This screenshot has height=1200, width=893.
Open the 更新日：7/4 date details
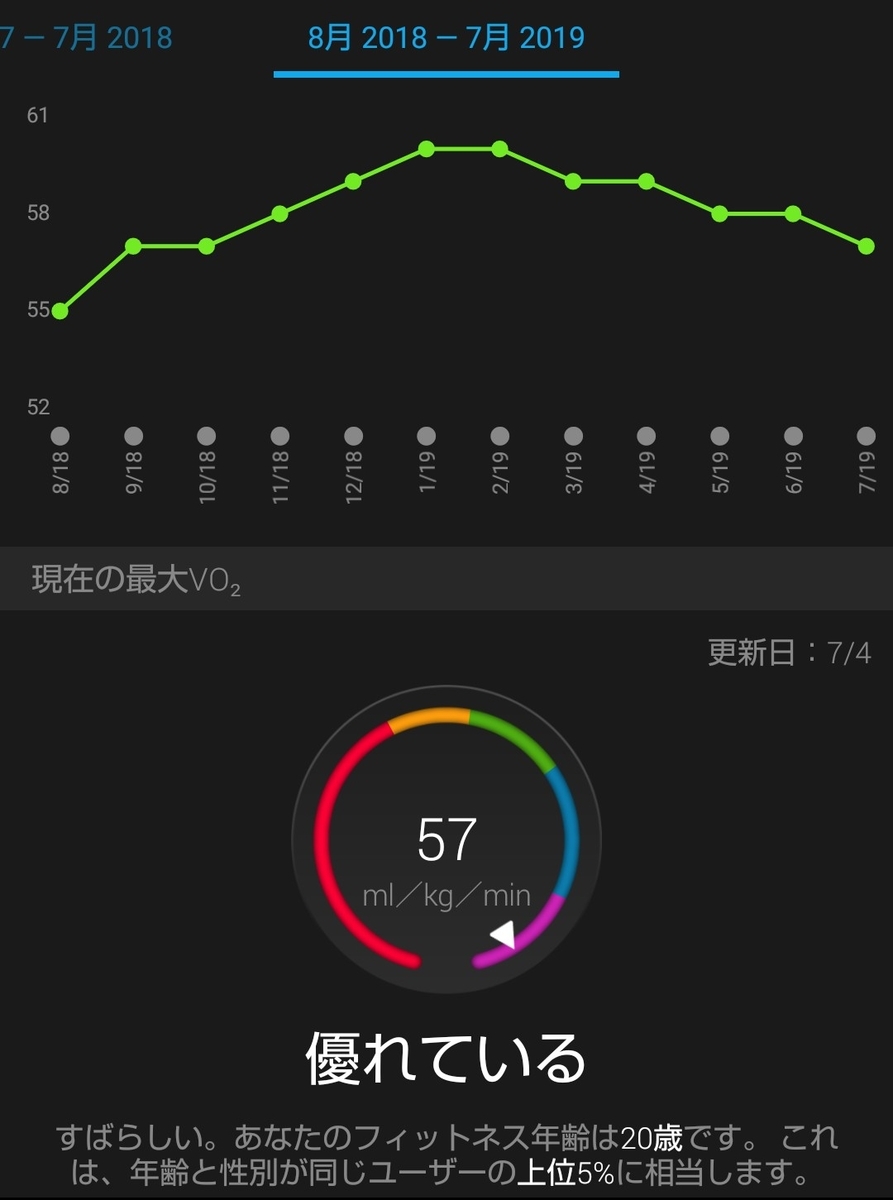tap(790, 652)
